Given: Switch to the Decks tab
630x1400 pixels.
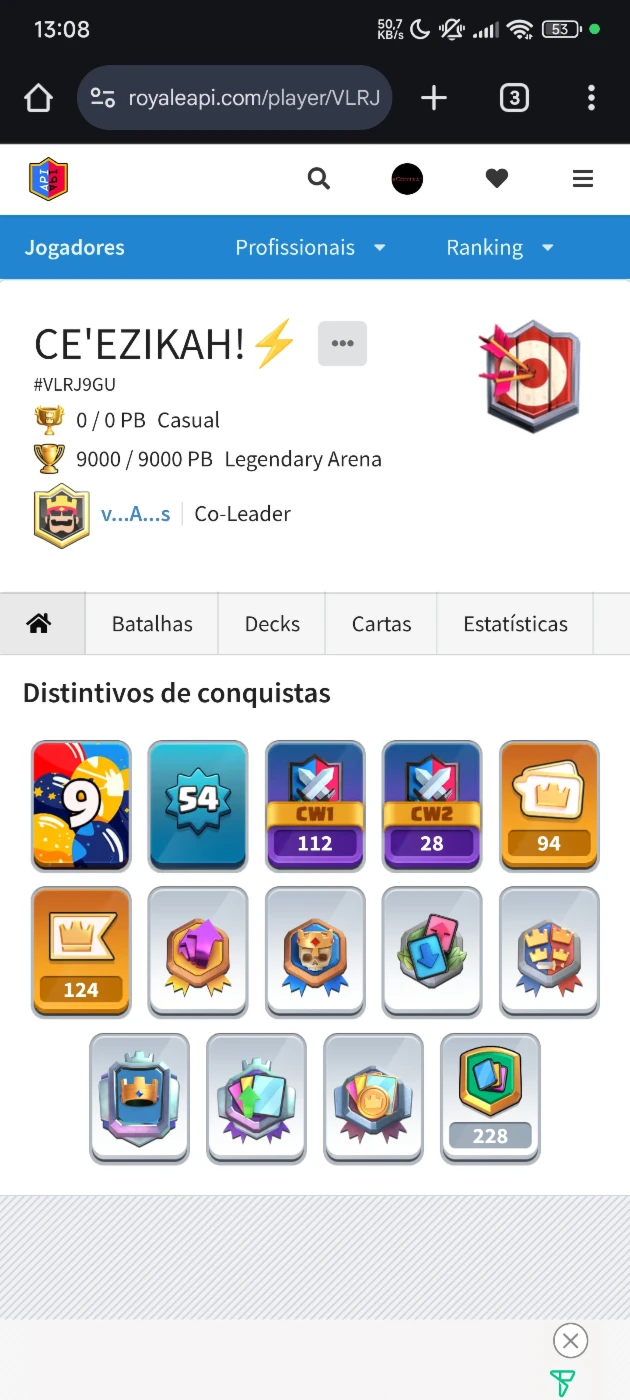Looking at the screenshot, I should click(272, 624).
